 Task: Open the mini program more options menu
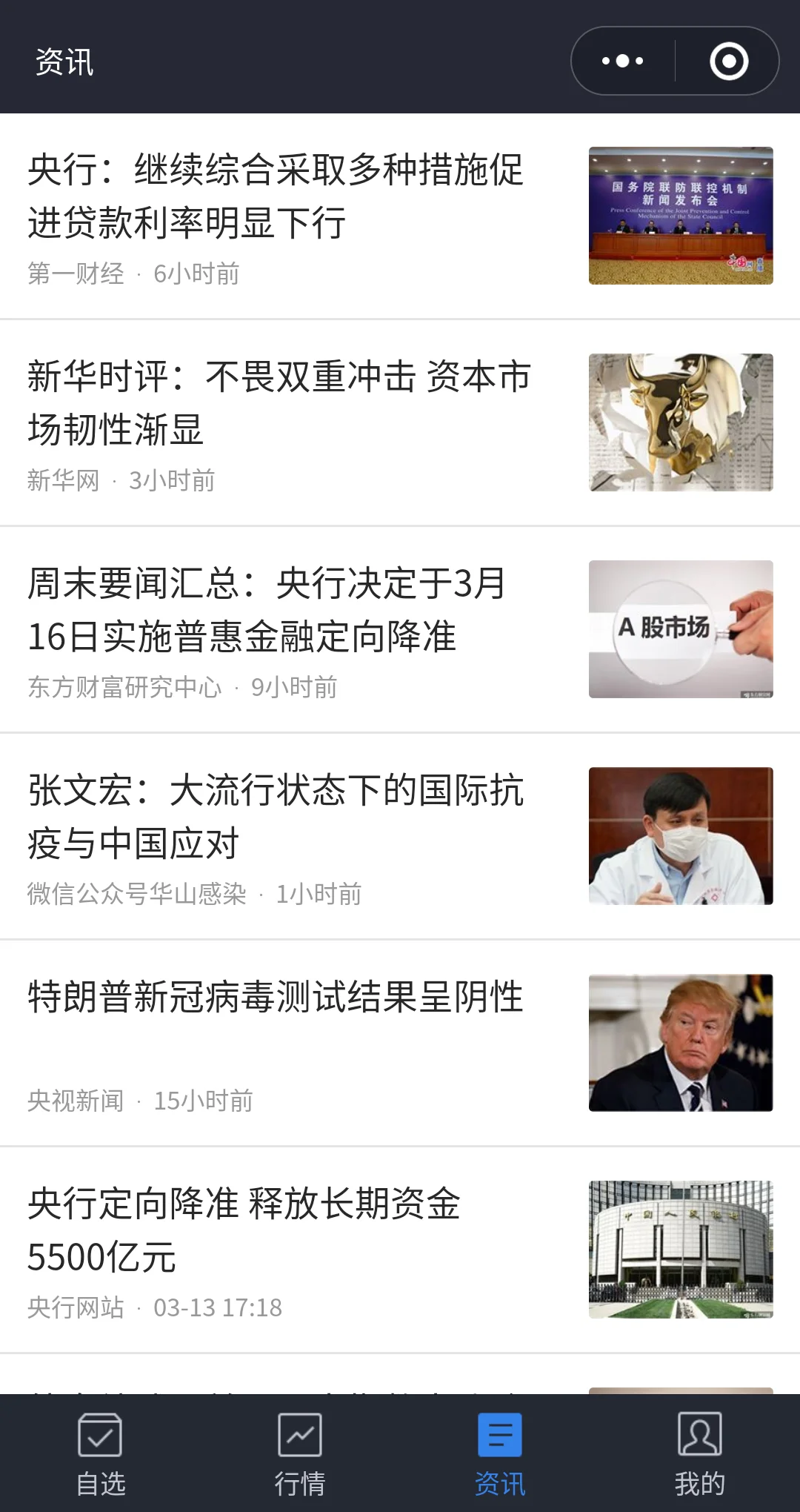click(x=622, y=62)
